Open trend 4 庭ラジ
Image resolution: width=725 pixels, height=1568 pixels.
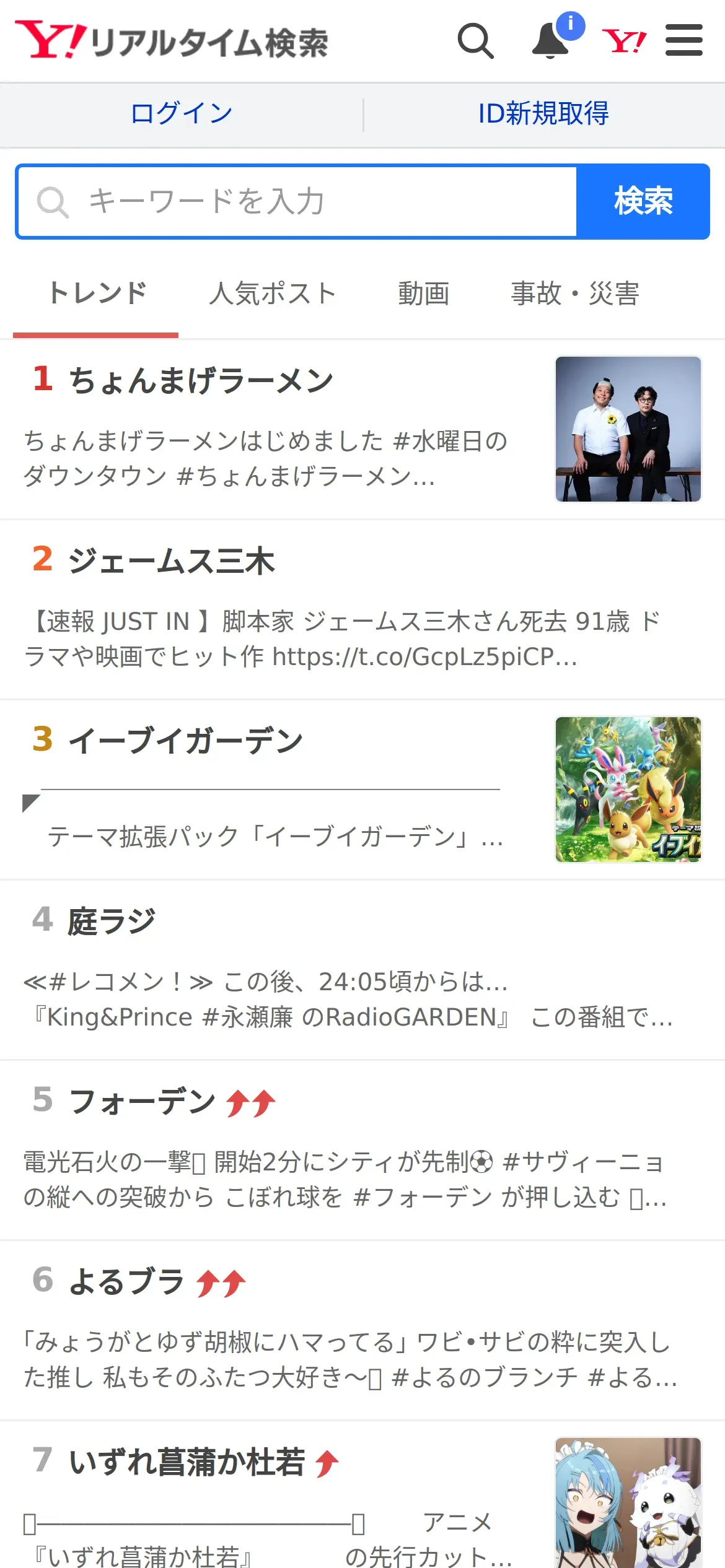click(112, 921)
